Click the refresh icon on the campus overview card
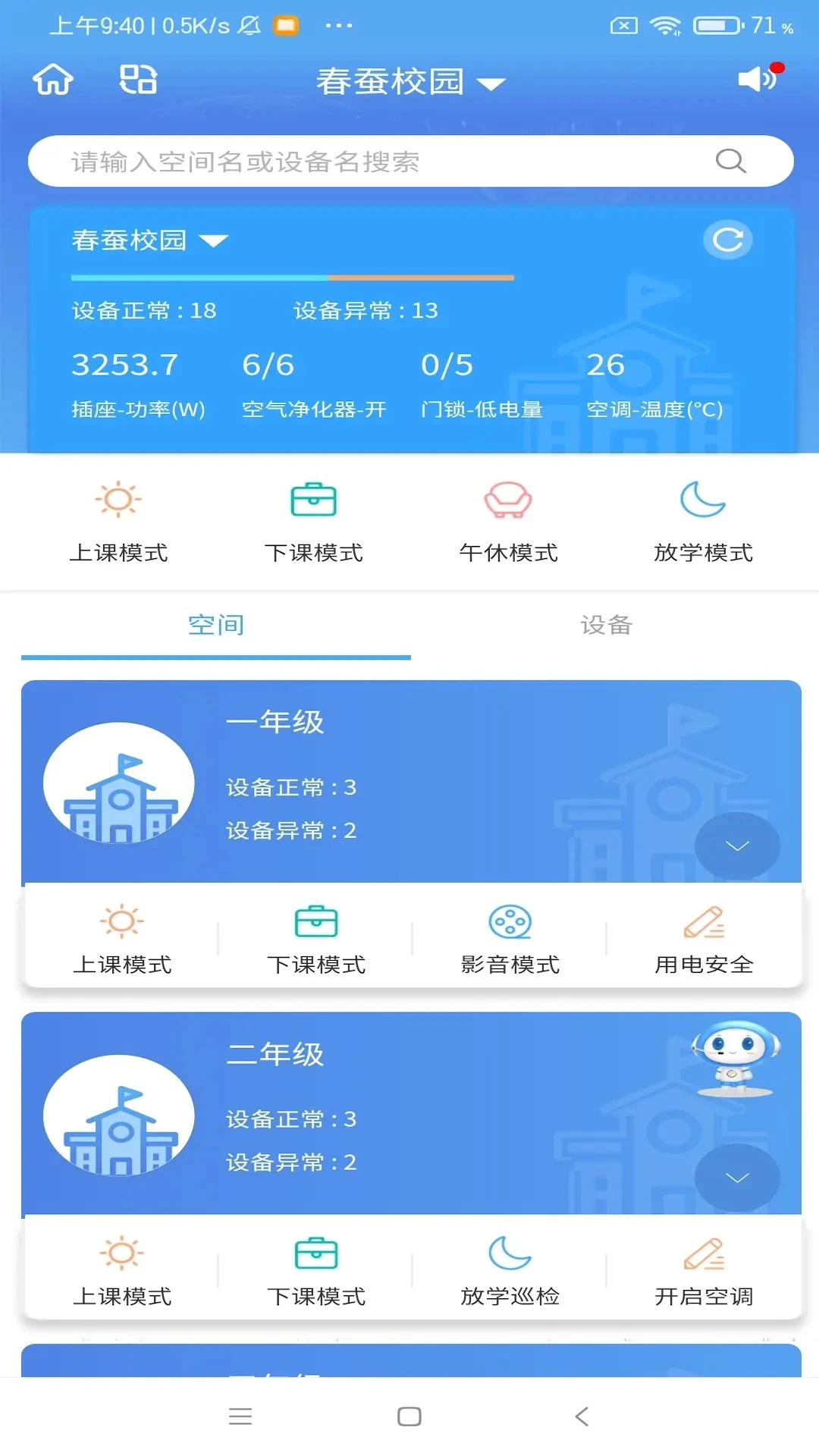The width and height of the screenshot is (819, 1456). point(728,240)
